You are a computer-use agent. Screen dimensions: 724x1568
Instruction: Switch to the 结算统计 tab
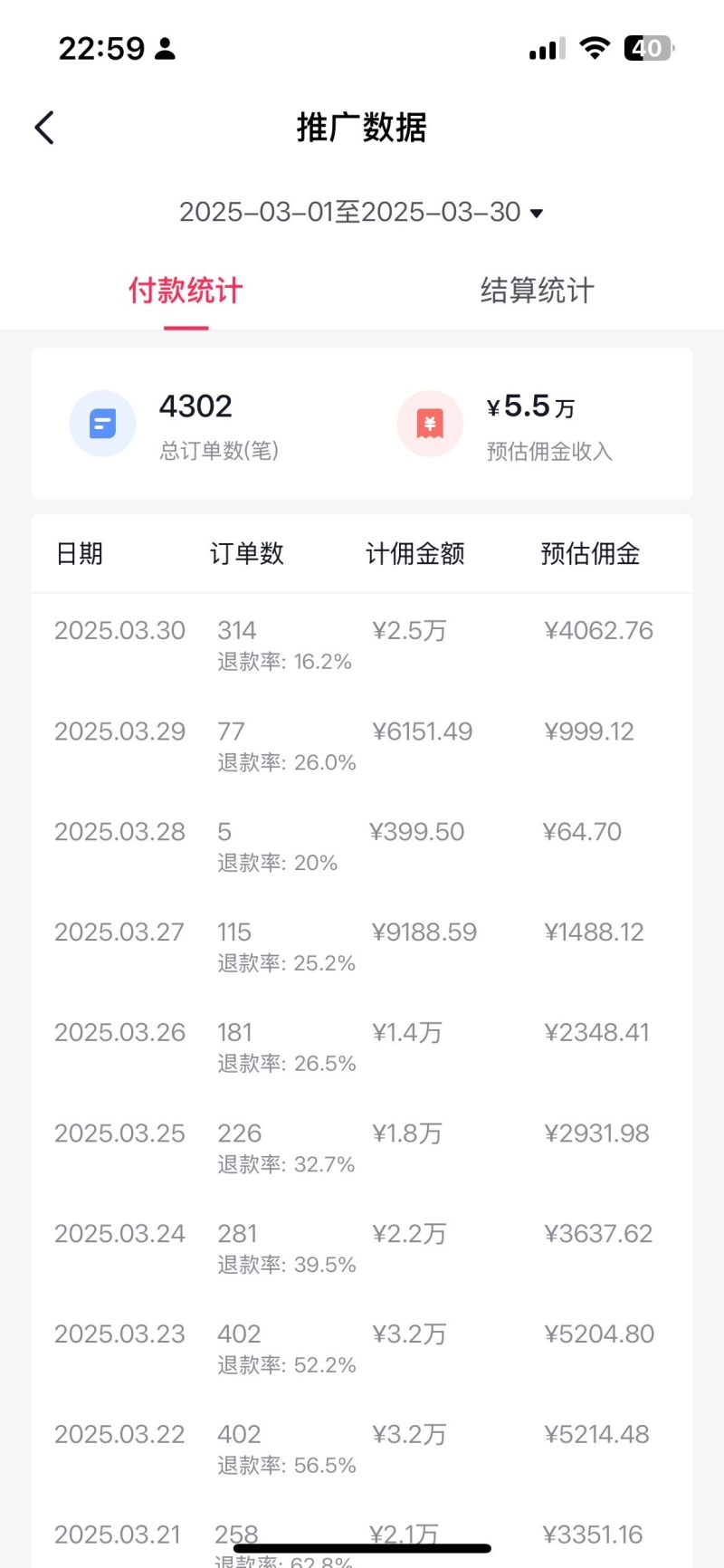point(538,291)
